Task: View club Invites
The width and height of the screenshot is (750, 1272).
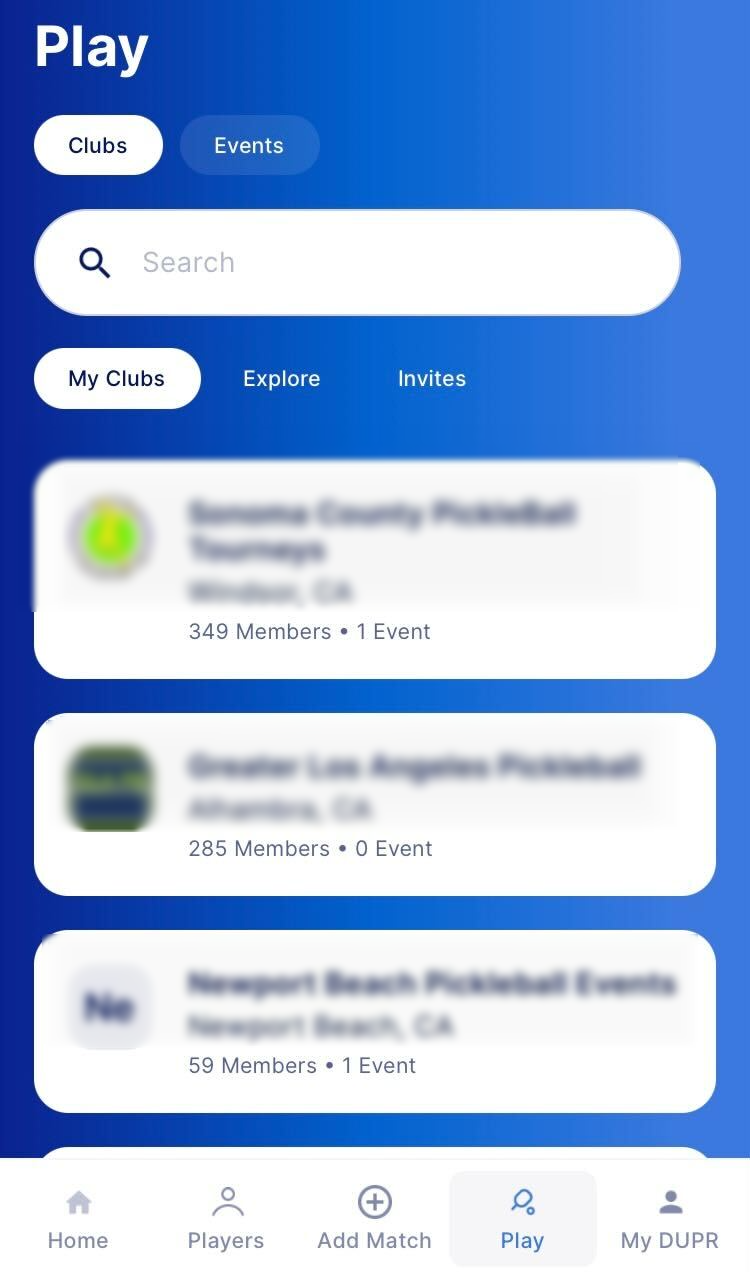Action: click(432, 378)
